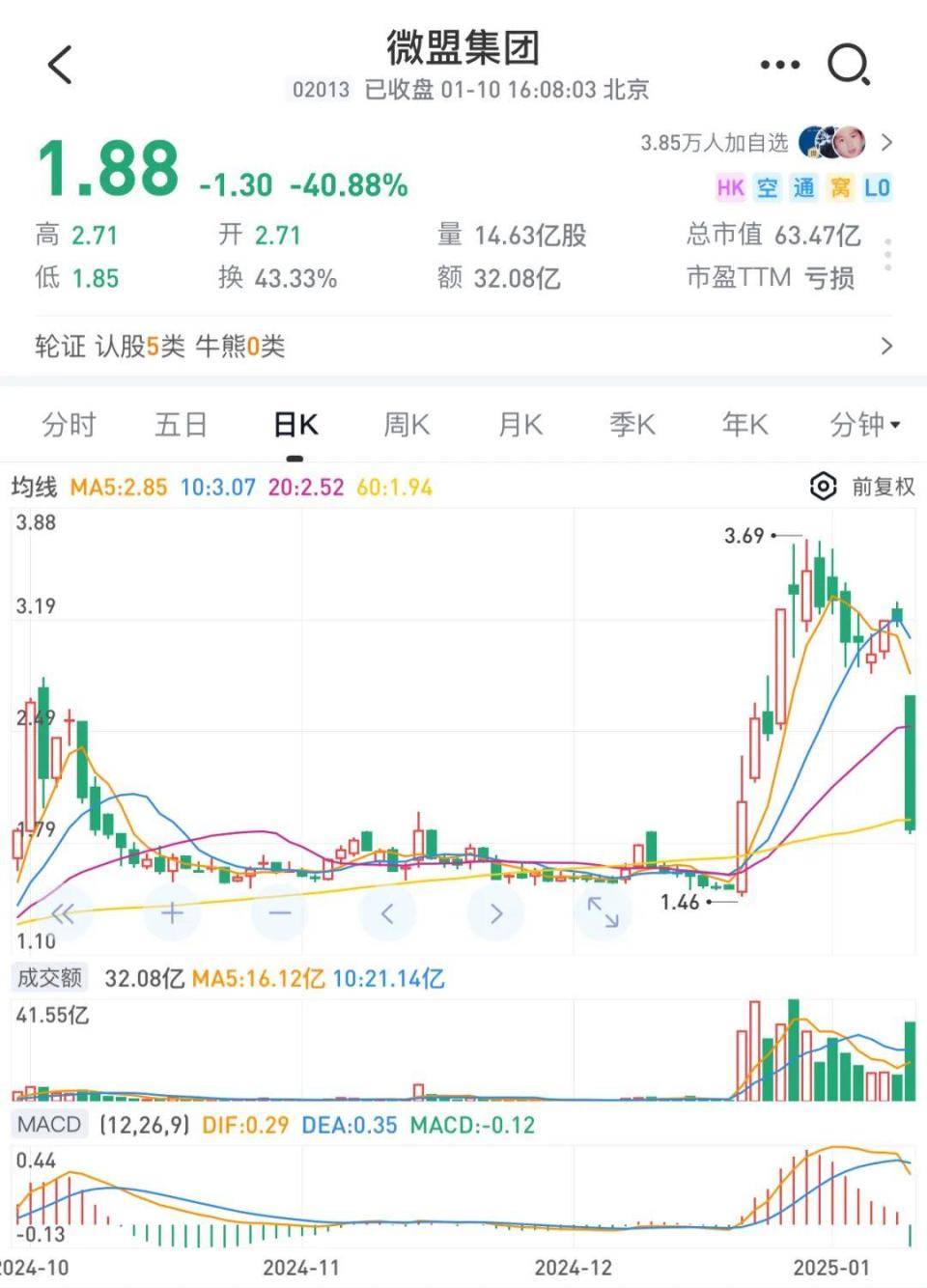Tap the back arrow at top left
This screenshot has width=927, height=1288.
60,64
